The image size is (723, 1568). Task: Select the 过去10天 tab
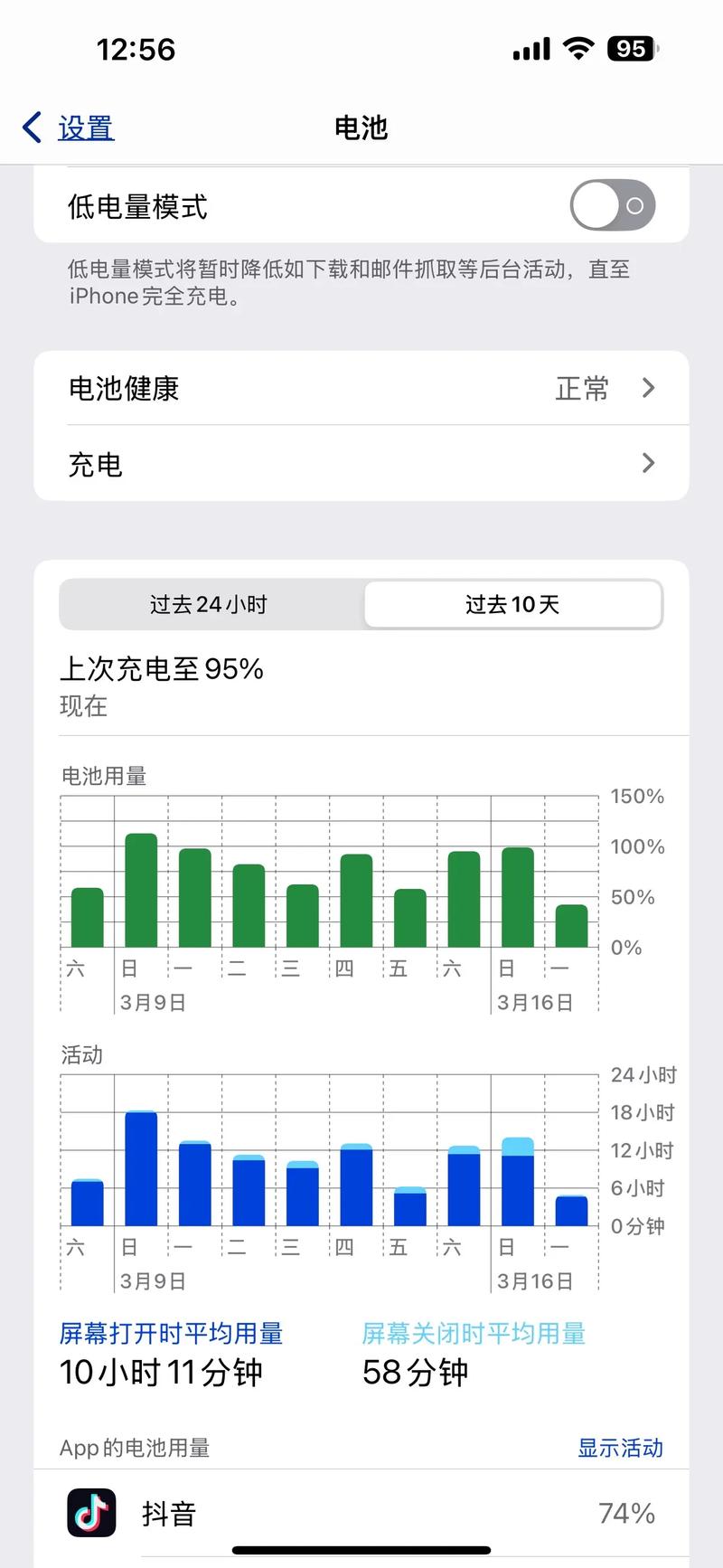(512, 604)
